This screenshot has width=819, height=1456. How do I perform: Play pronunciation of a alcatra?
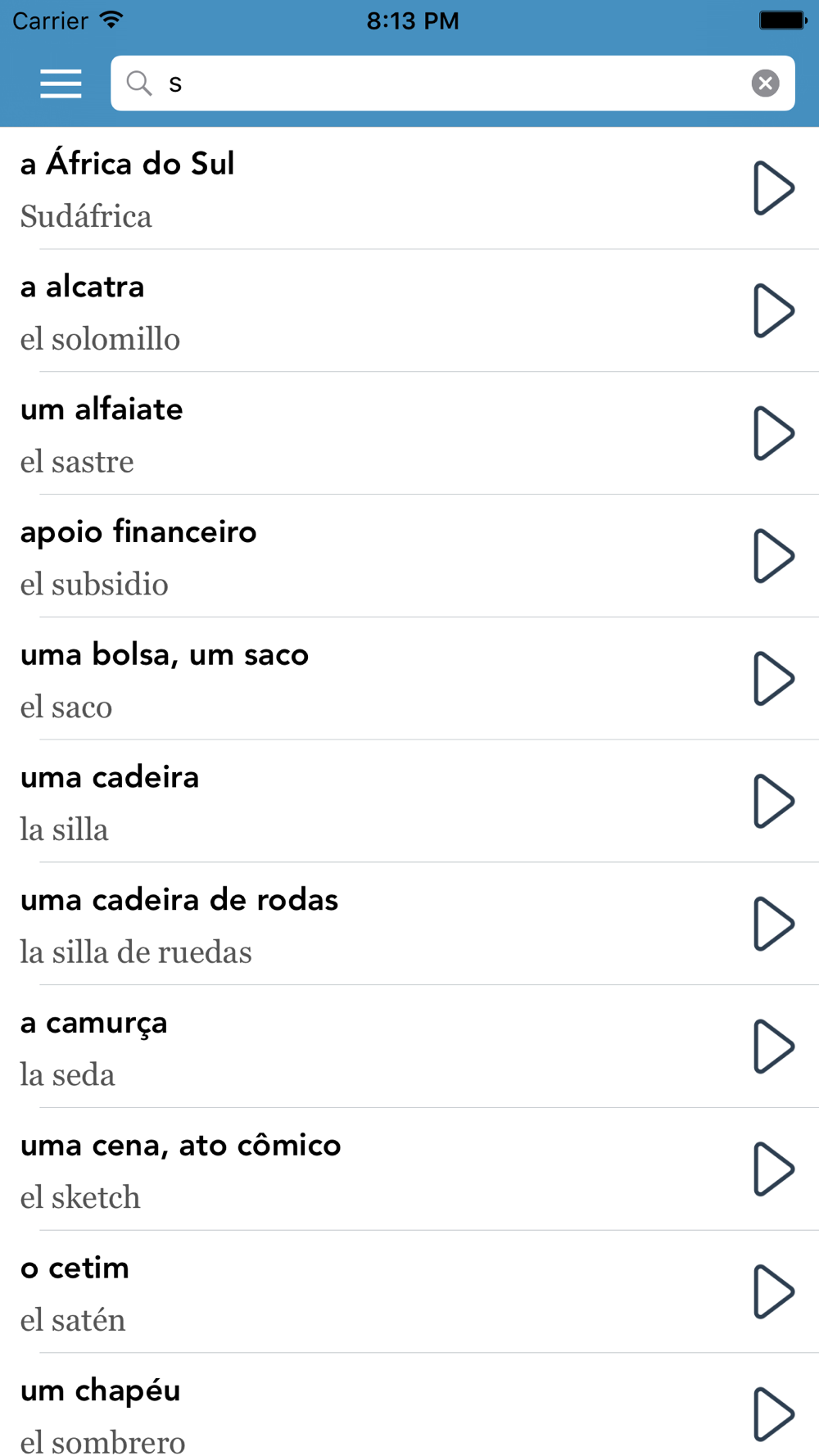click(x=773, y=311)
